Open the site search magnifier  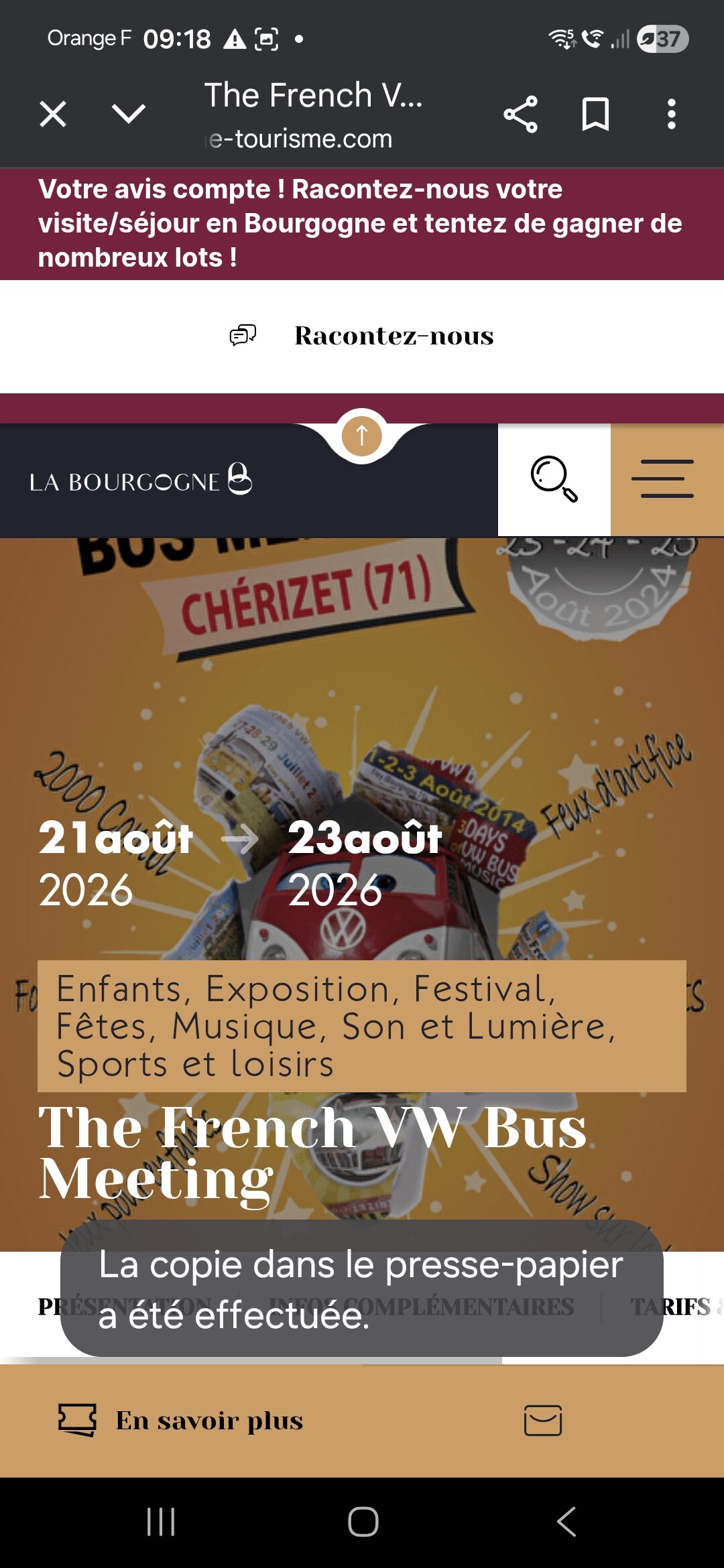pos(554,479)
